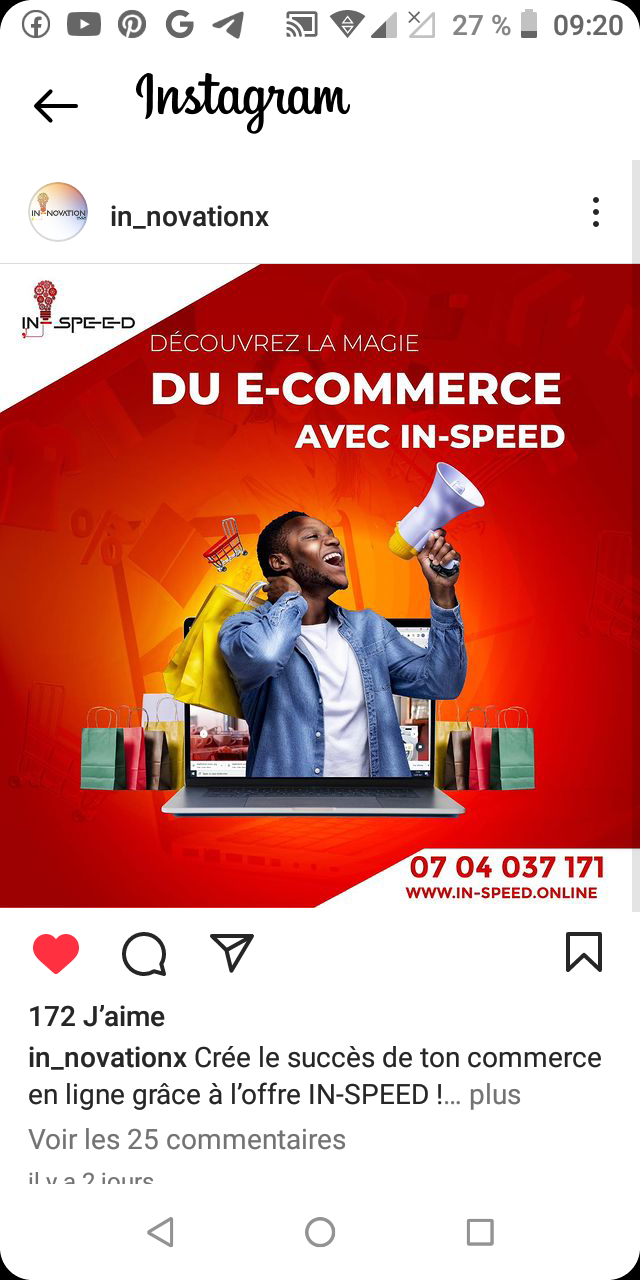Screen dimensions: 640x1280
Task: Open the in_novationx profile picture
Action: pos(58,212)
